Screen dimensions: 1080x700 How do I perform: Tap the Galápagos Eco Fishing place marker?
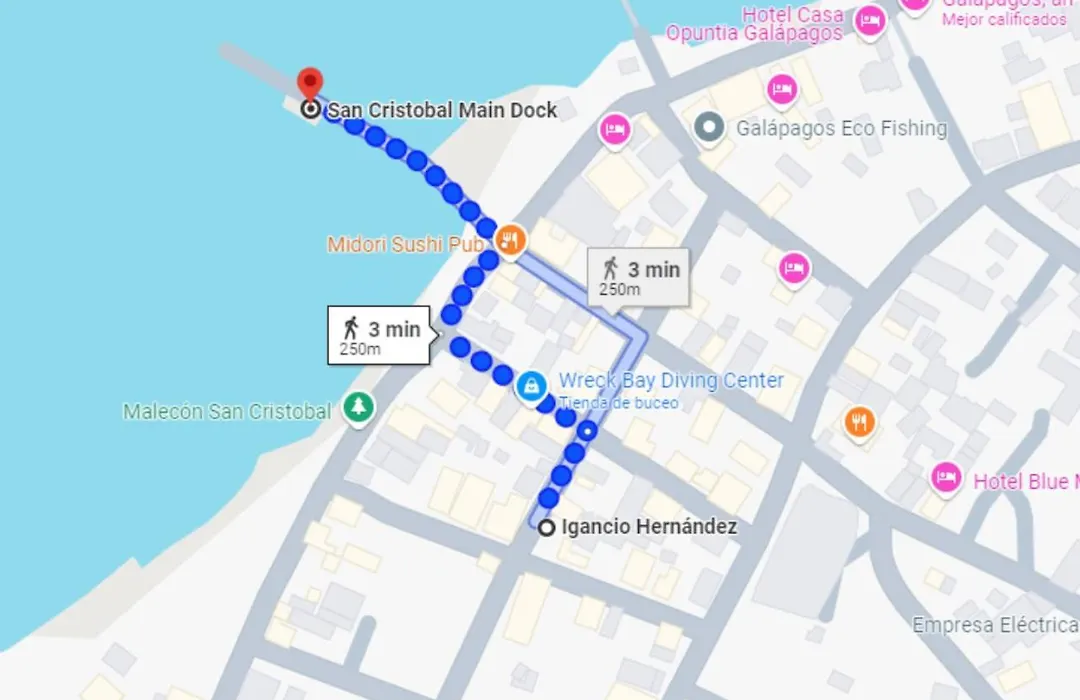tap(710, 127)
